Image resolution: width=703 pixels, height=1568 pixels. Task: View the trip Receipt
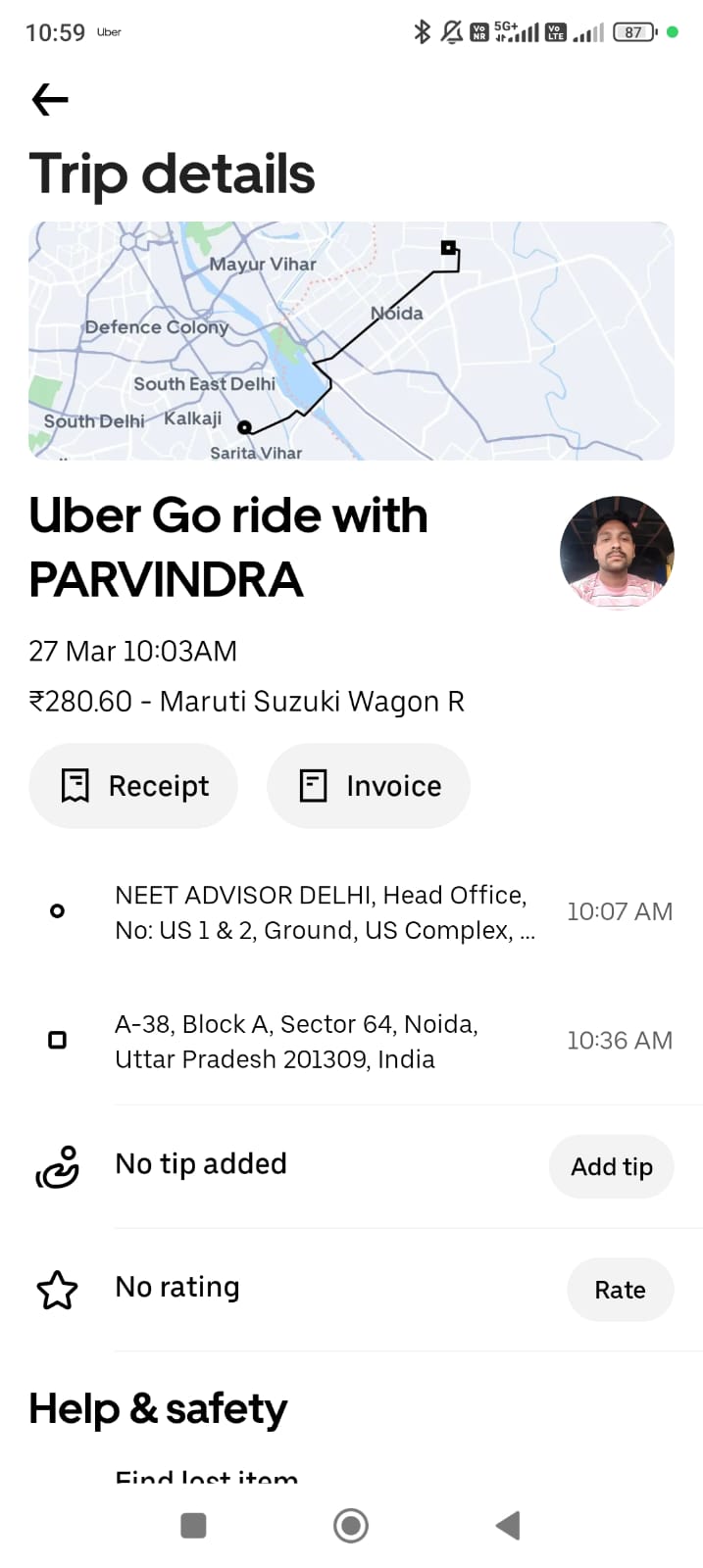click(133, 786)
